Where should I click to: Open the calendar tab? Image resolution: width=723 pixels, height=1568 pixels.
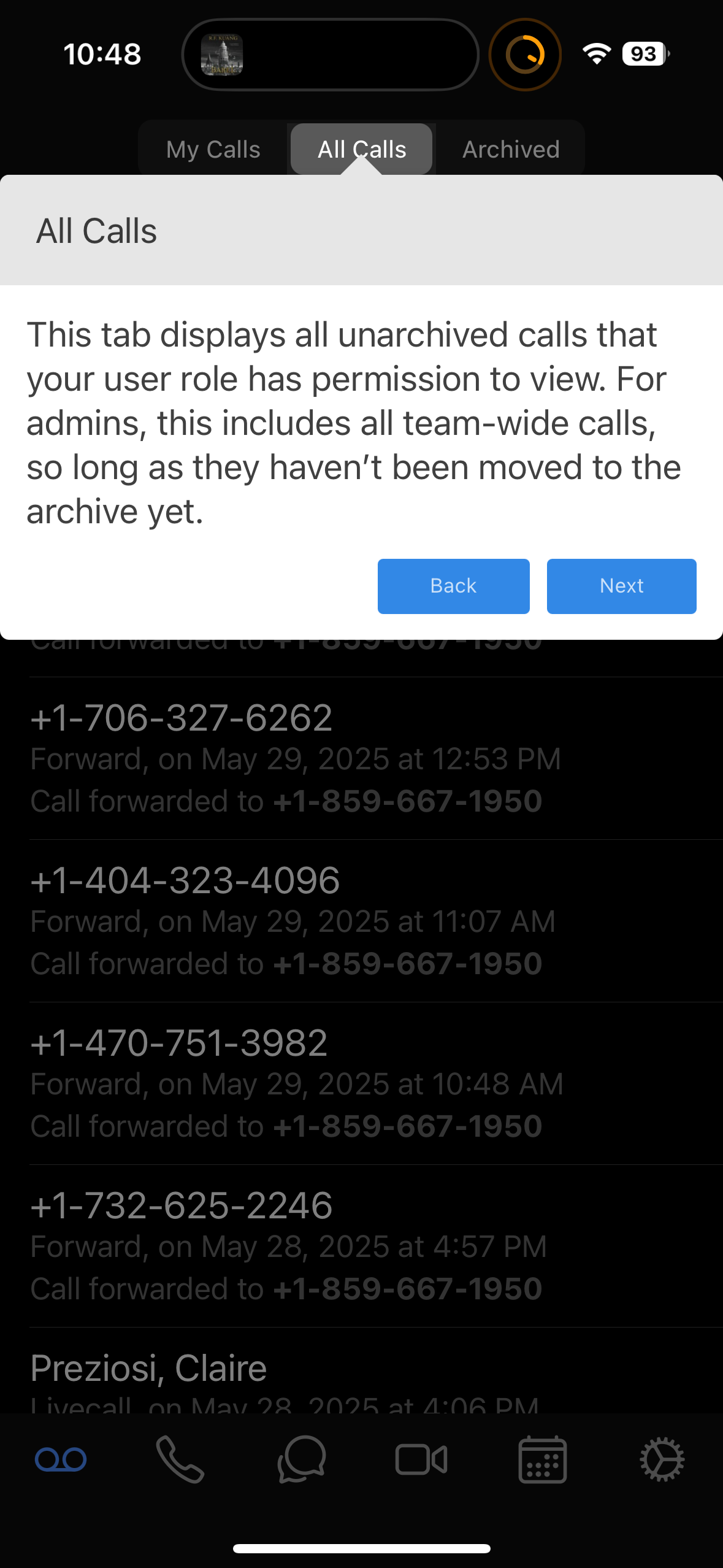[x=542, y=1459]
